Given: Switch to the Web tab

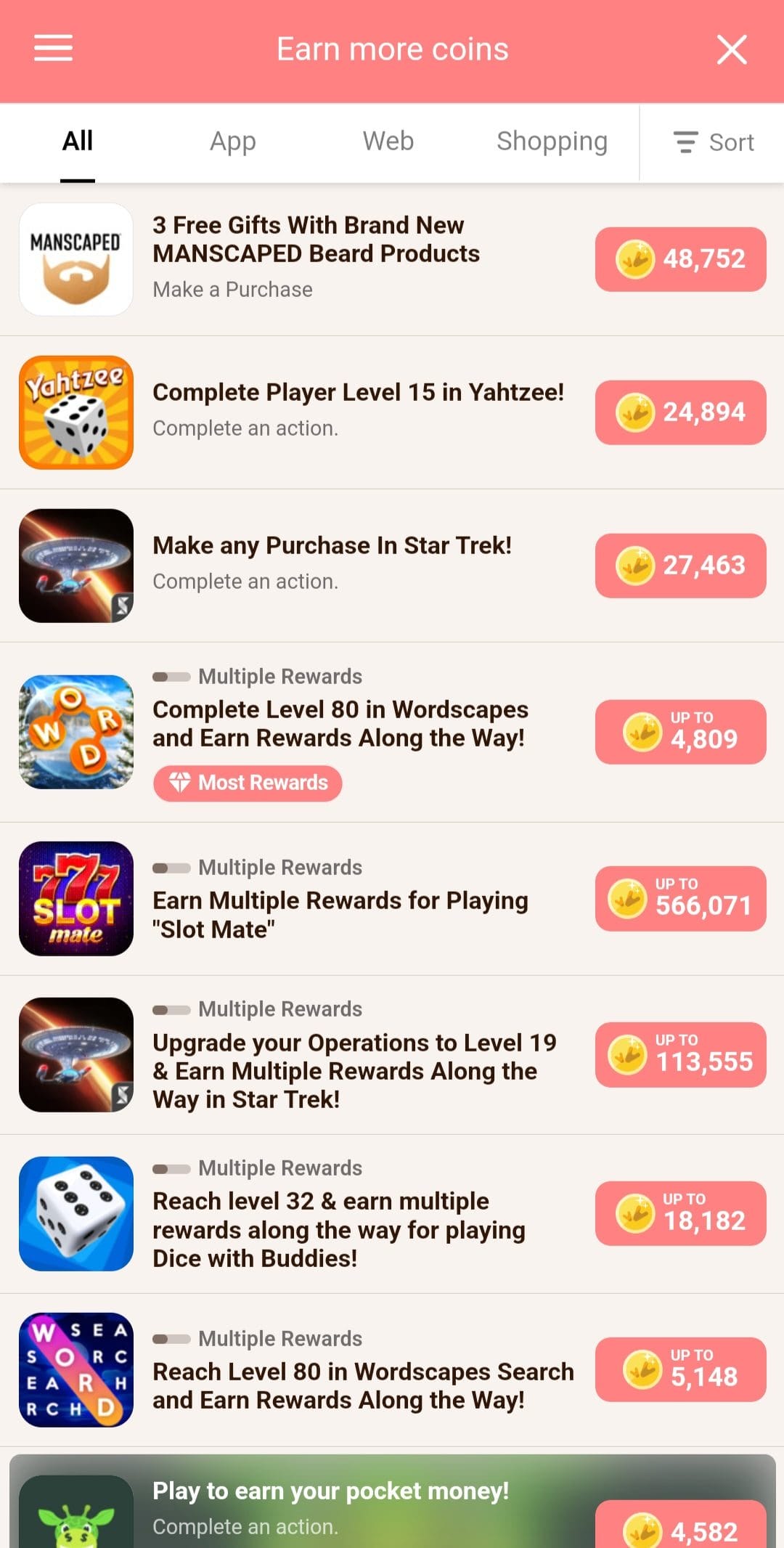Looking at the screenshot, I should click(x=388, y=141).
